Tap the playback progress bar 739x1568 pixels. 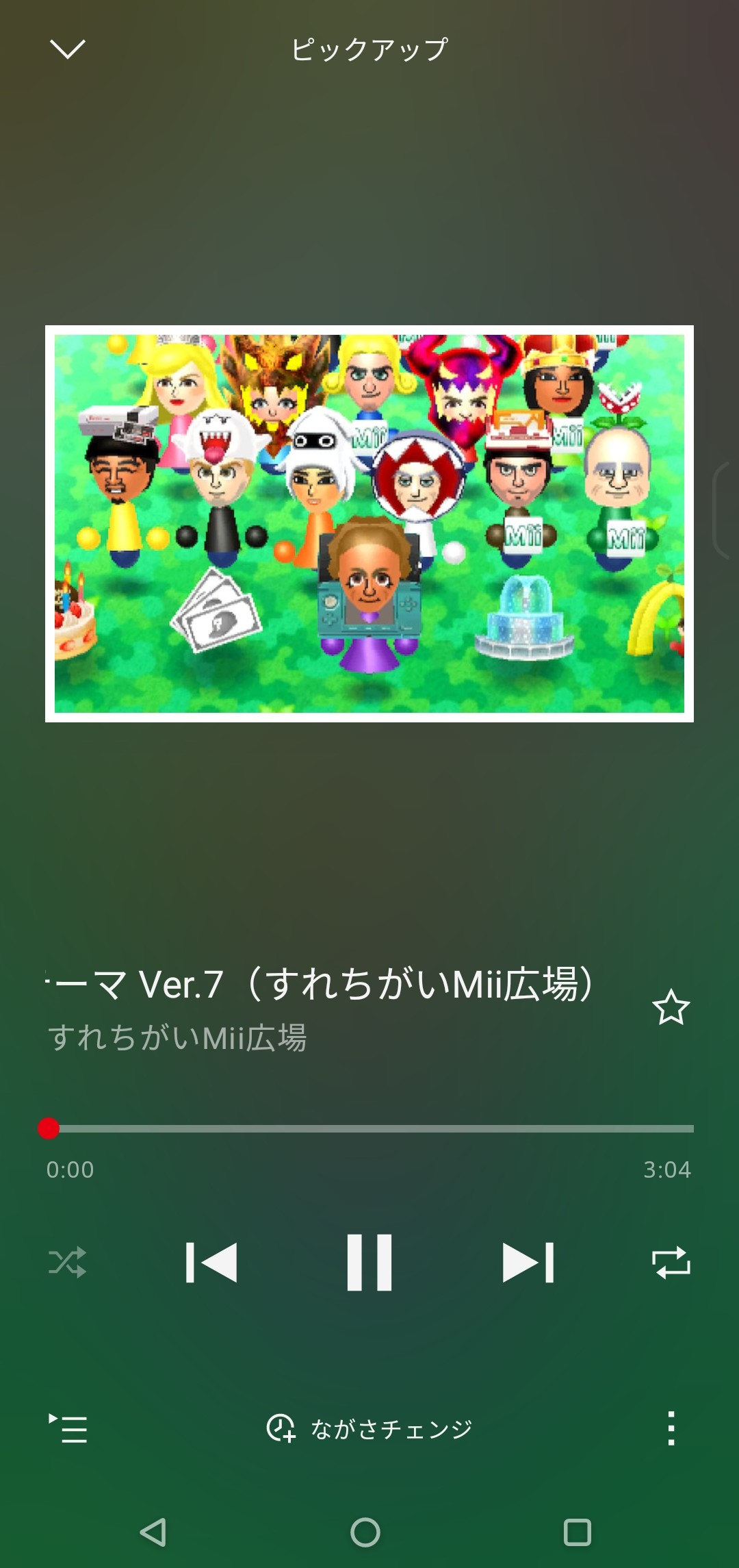369,1128
